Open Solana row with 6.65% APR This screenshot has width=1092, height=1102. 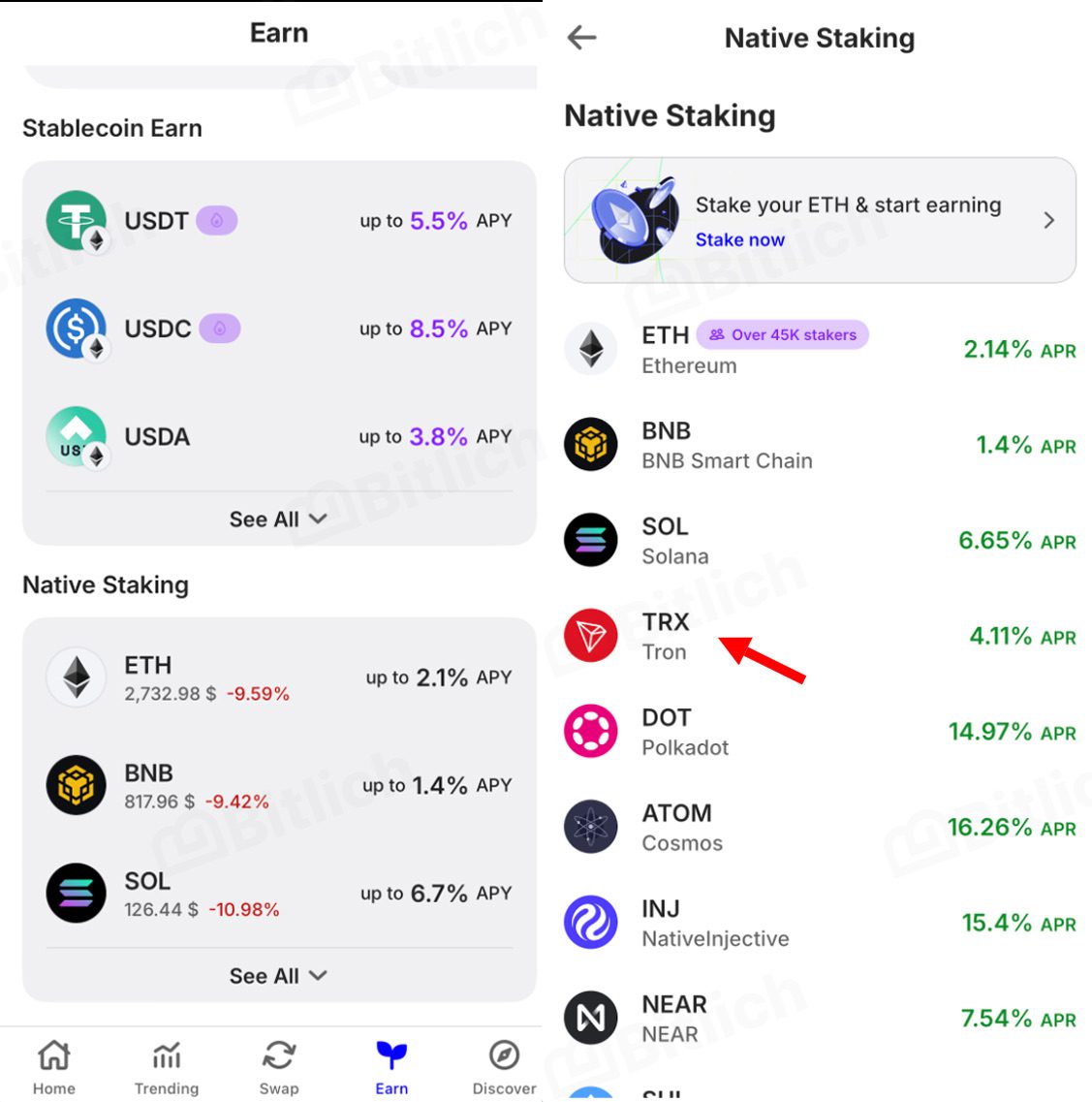(820, 541)
